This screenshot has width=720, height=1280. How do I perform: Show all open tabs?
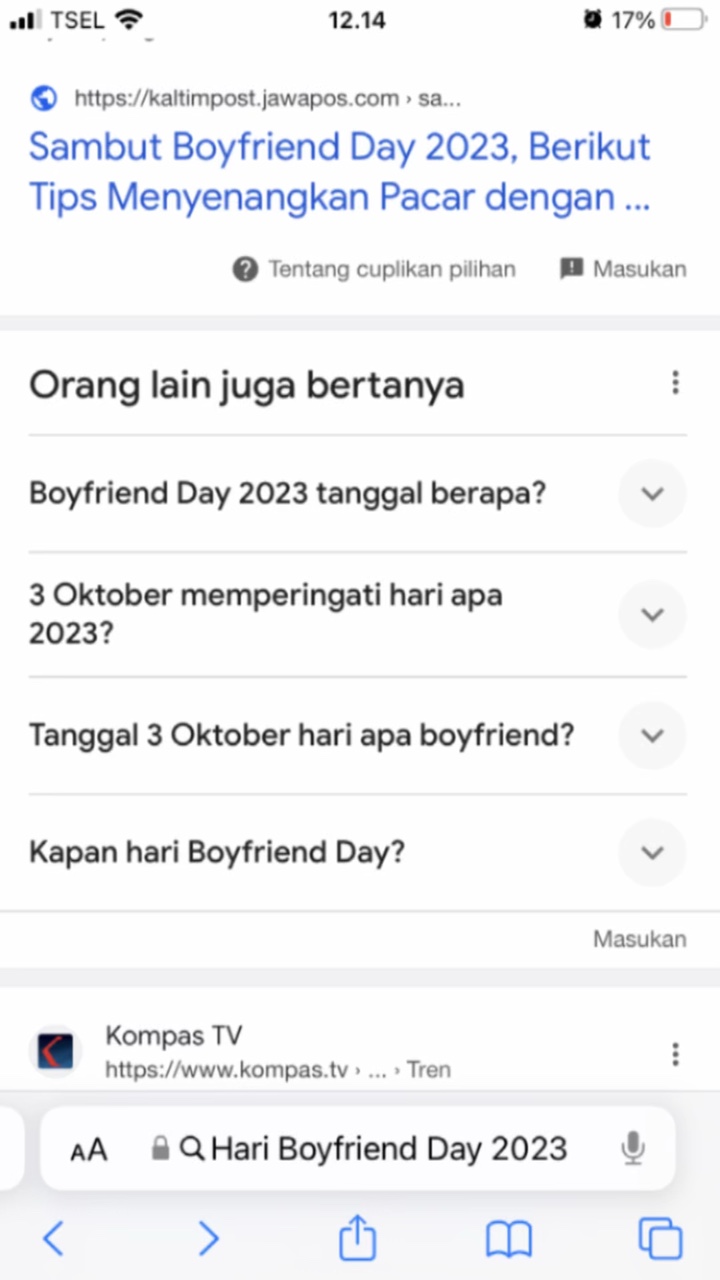click(x=660, y=1239)
